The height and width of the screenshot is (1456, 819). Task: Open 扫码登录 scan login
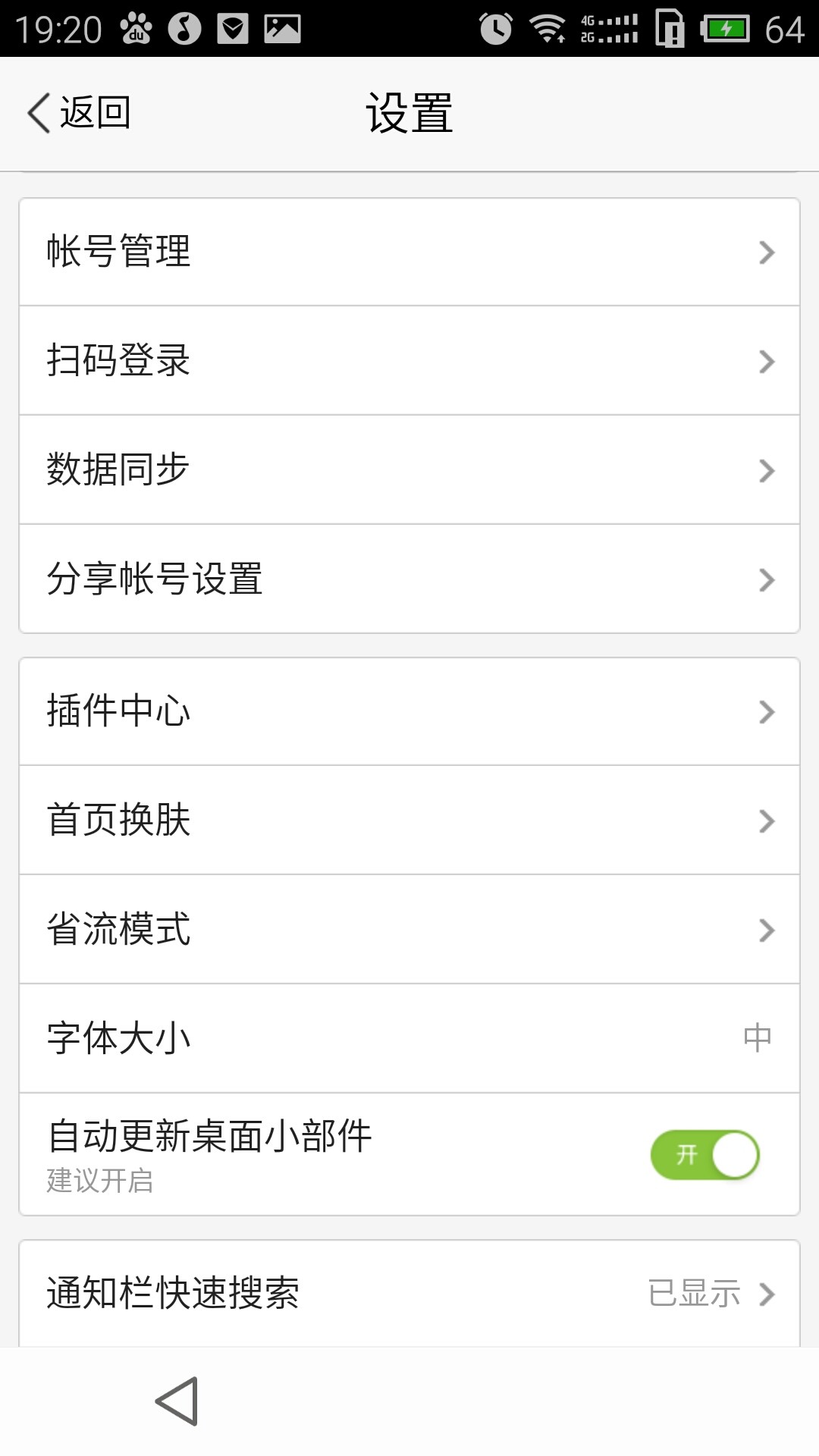[409, 361]
